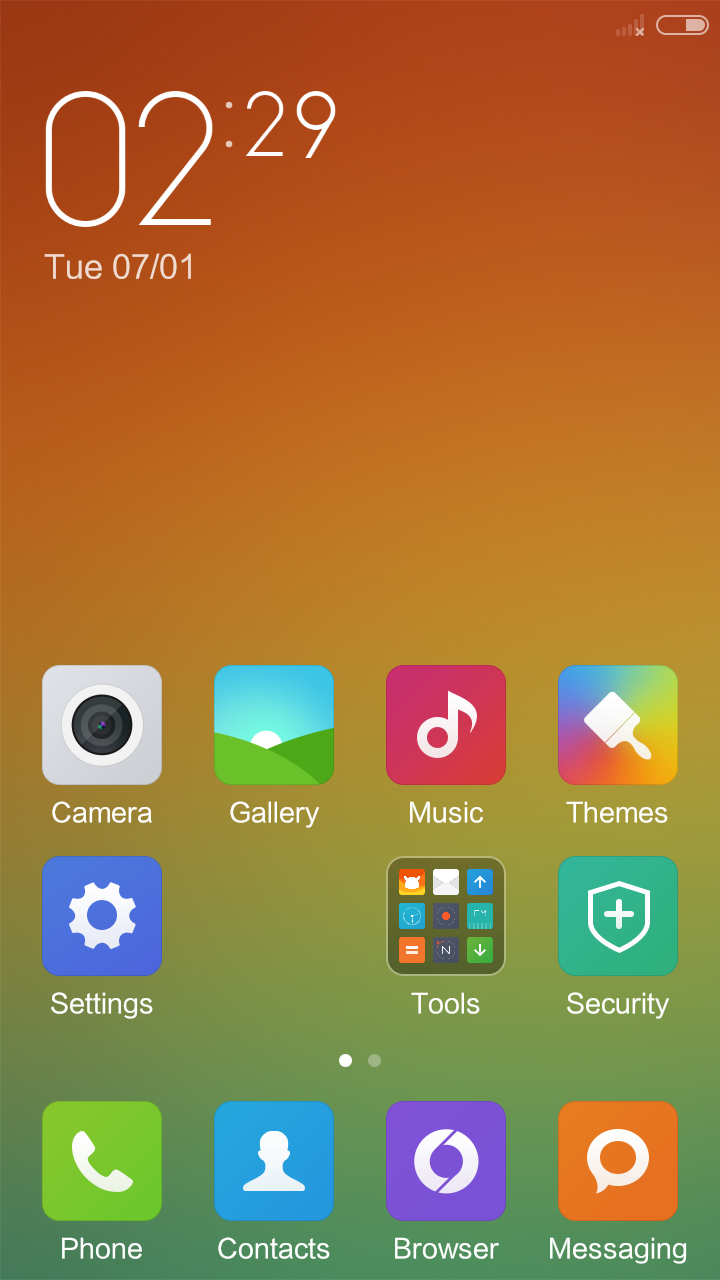Viewport: 720px width, 1280px height.
Task: Open the Music app
Action: click(x=446, y=725)
